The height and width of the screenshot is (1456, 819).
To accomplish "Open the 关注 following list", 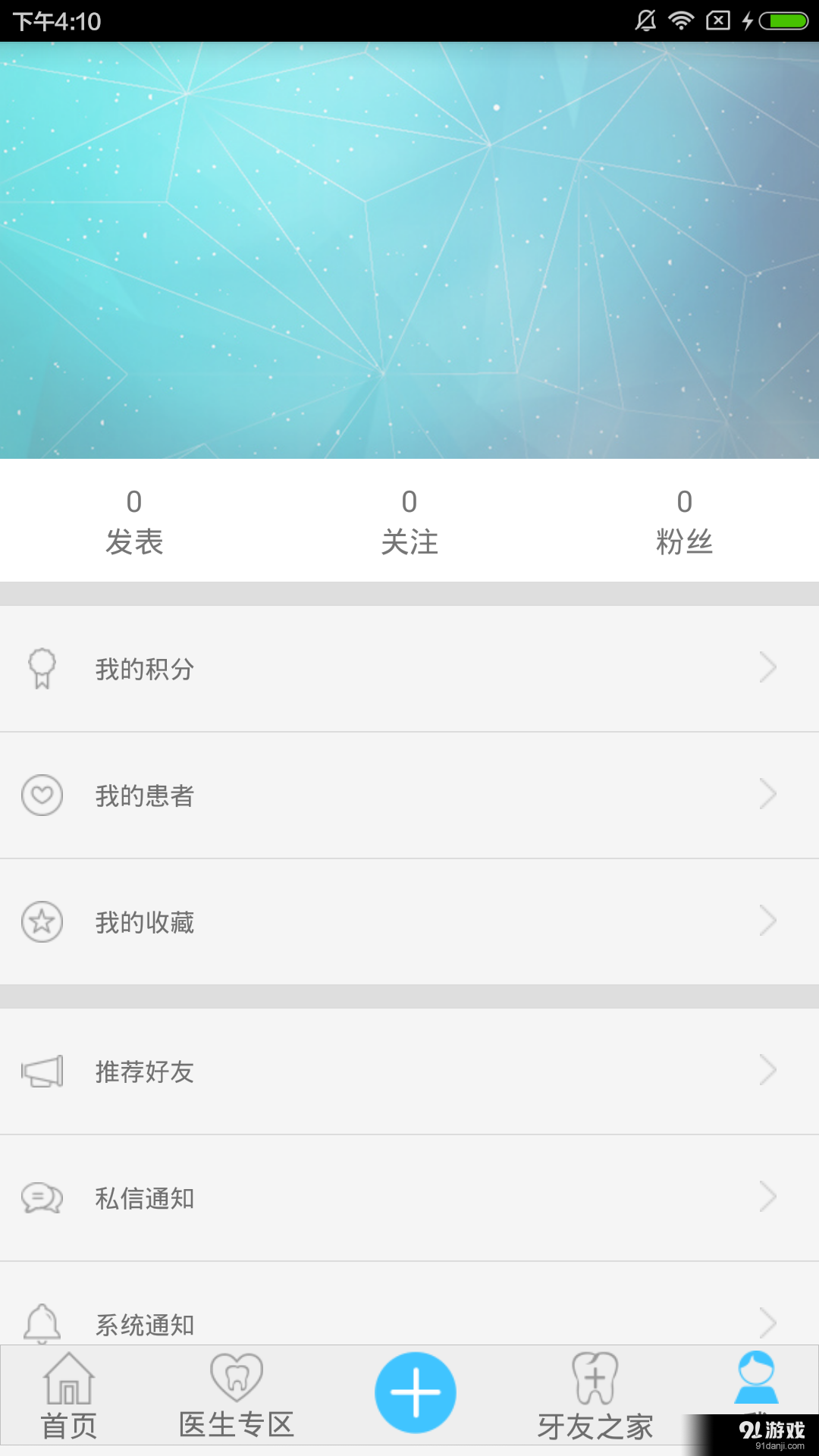I will pos(409,522).
